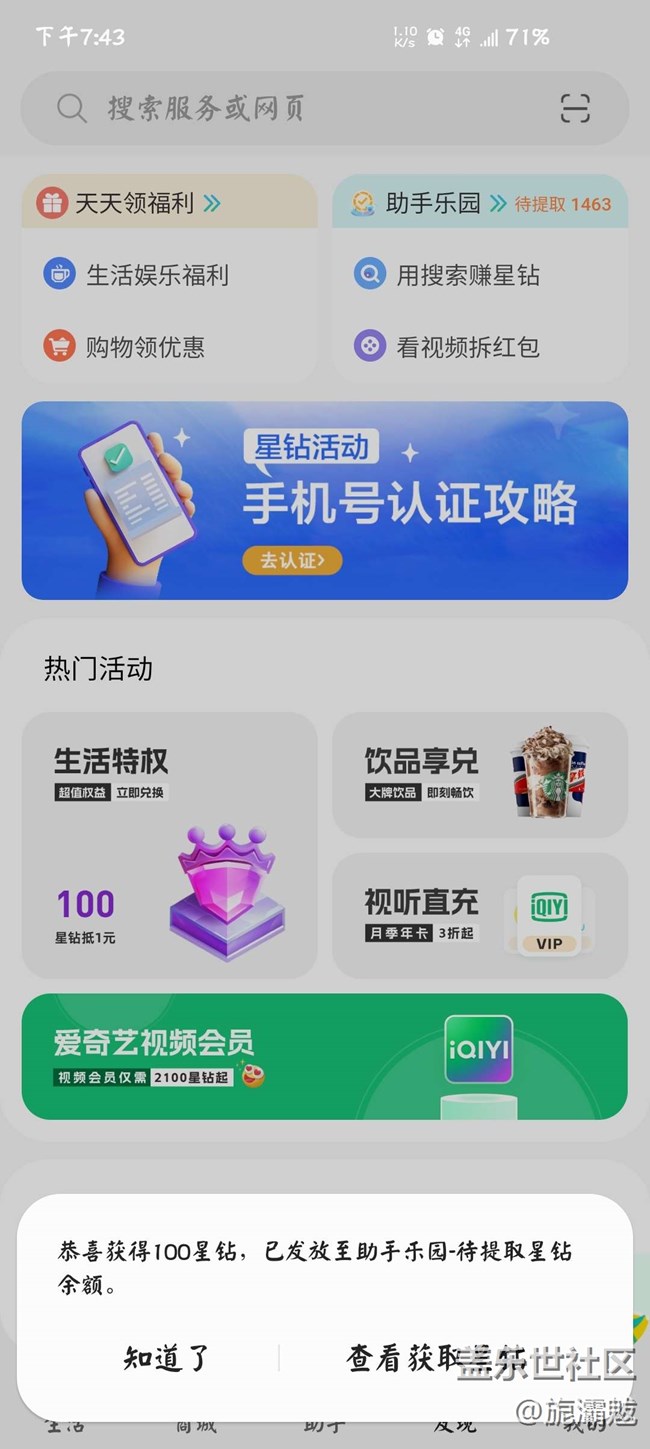Select 看视频拆红包
The height and width of the screenshot is (1449, 650).
point(466,347)
